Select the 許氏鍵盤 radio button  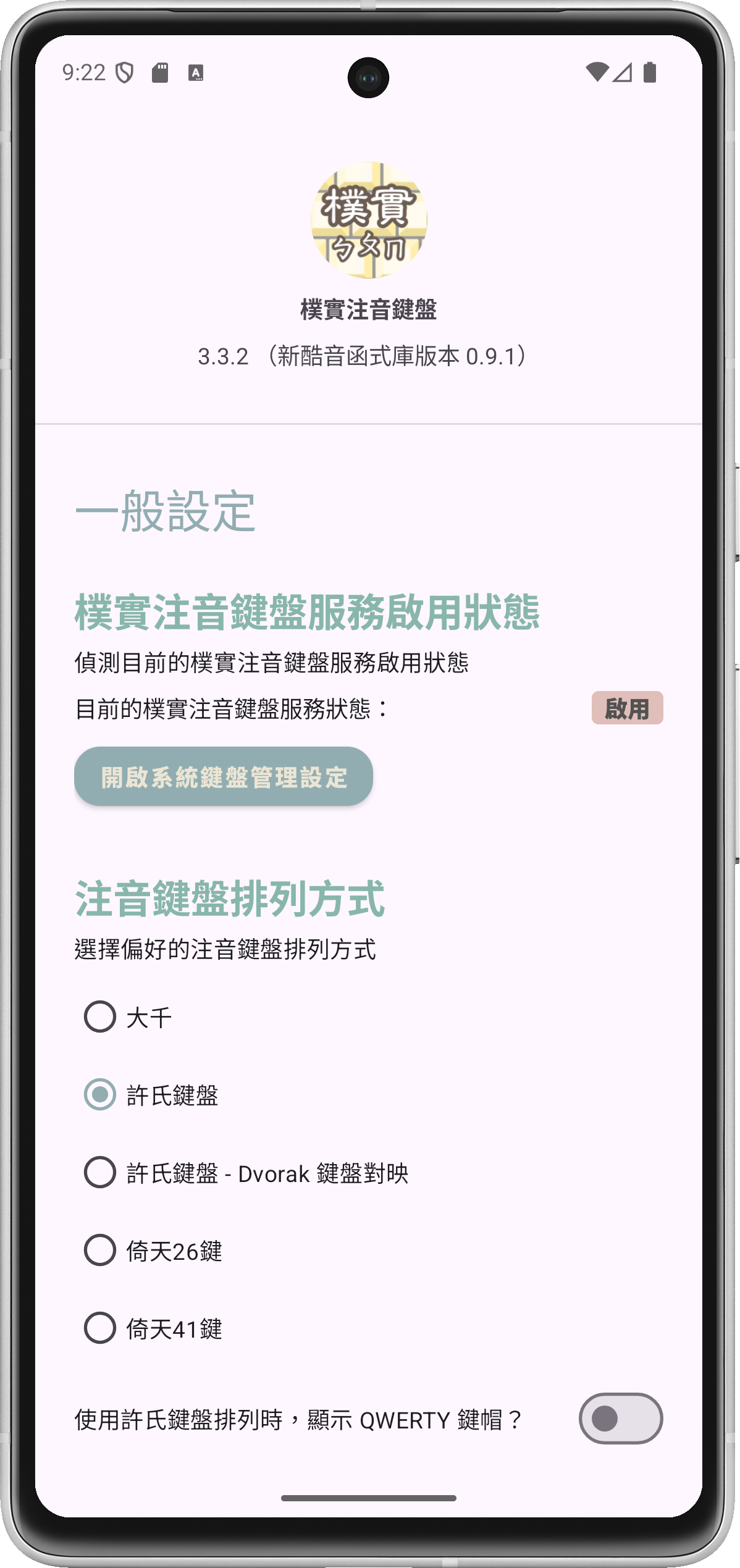click(100, 1094)
